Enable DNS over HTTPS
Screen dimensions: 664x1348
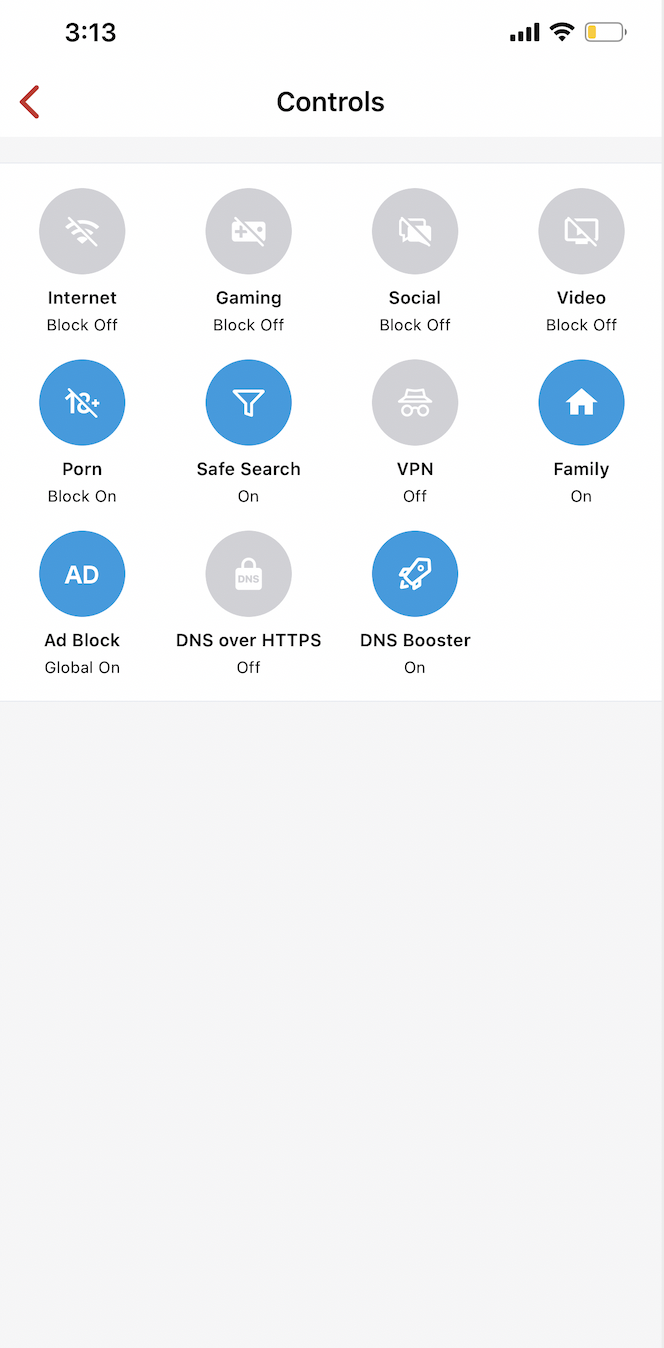(x=248, y=574)
